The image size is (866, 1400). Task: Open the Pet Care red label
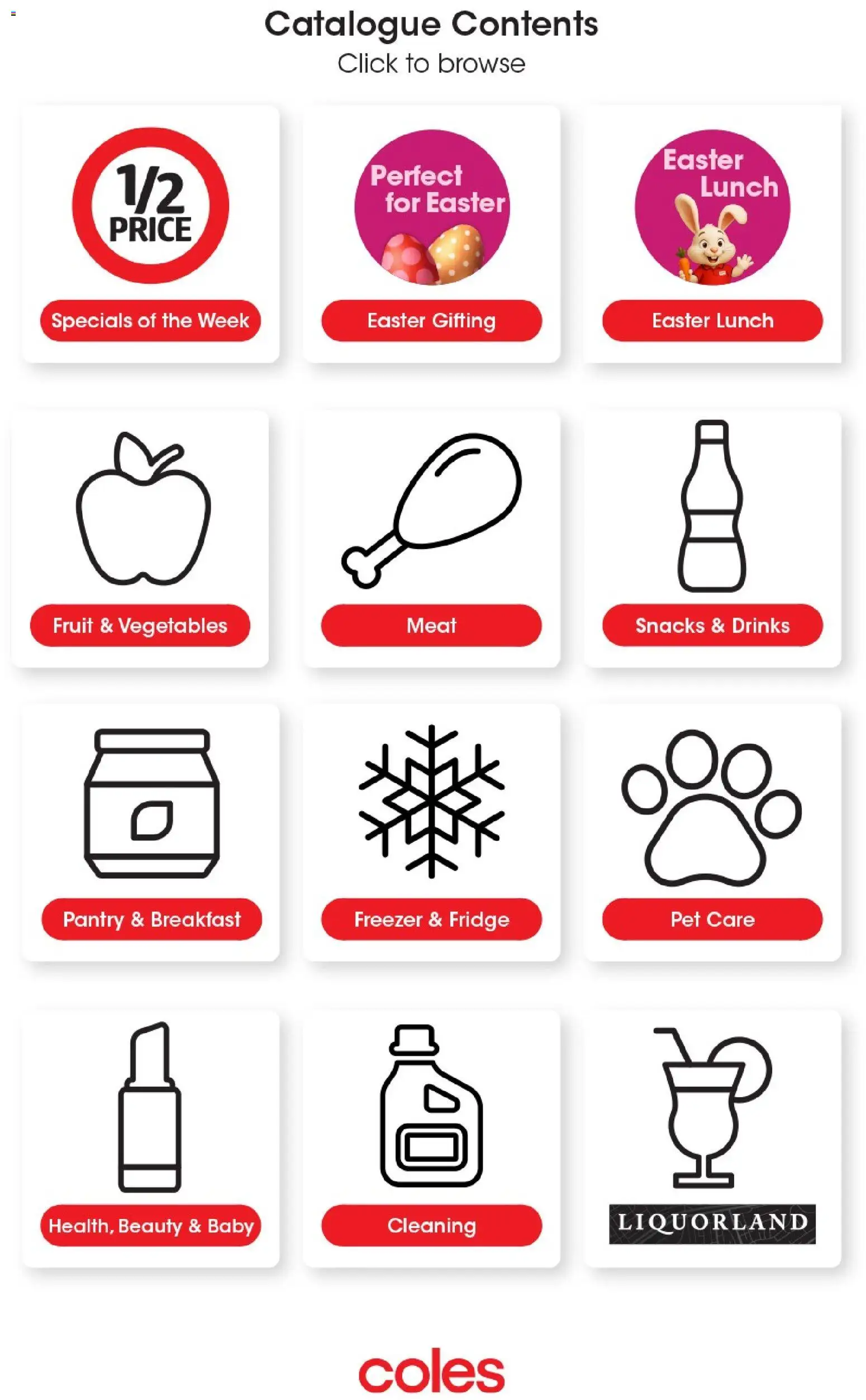712,920
